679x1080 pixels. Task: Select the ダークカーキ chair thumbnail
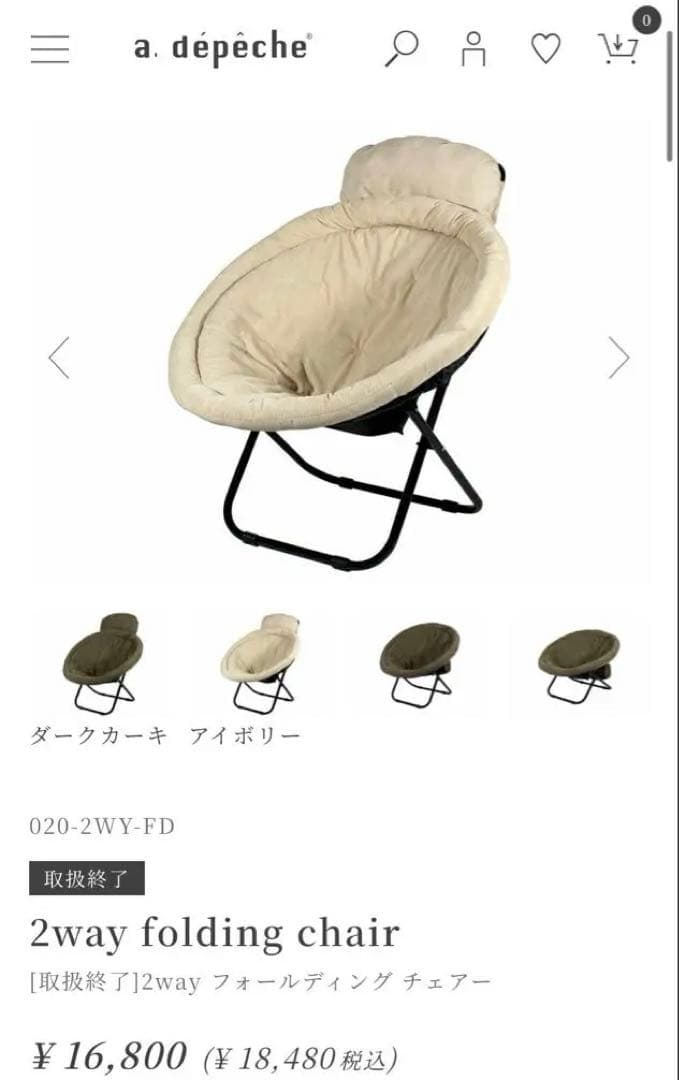[x=103, y=663]
